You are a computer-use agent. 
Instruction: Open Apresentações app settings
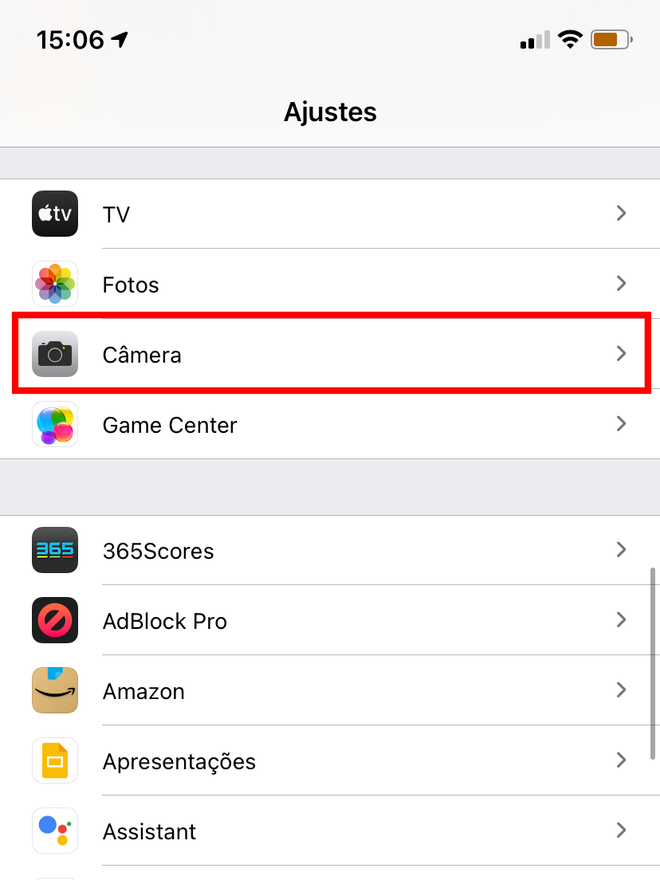point(330,760)
